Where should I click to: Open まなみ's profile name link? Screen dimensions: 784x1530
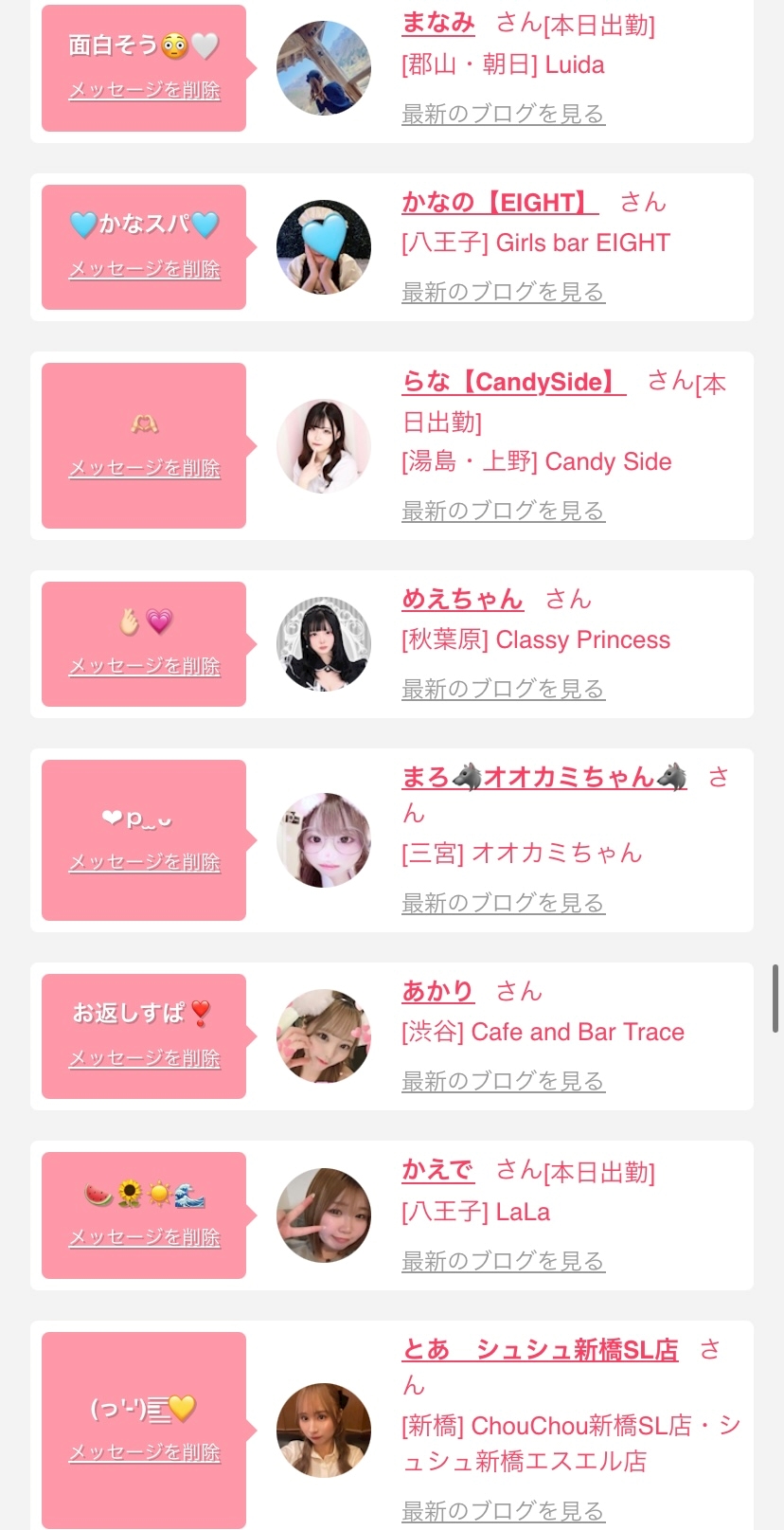(x=437, y=23)
